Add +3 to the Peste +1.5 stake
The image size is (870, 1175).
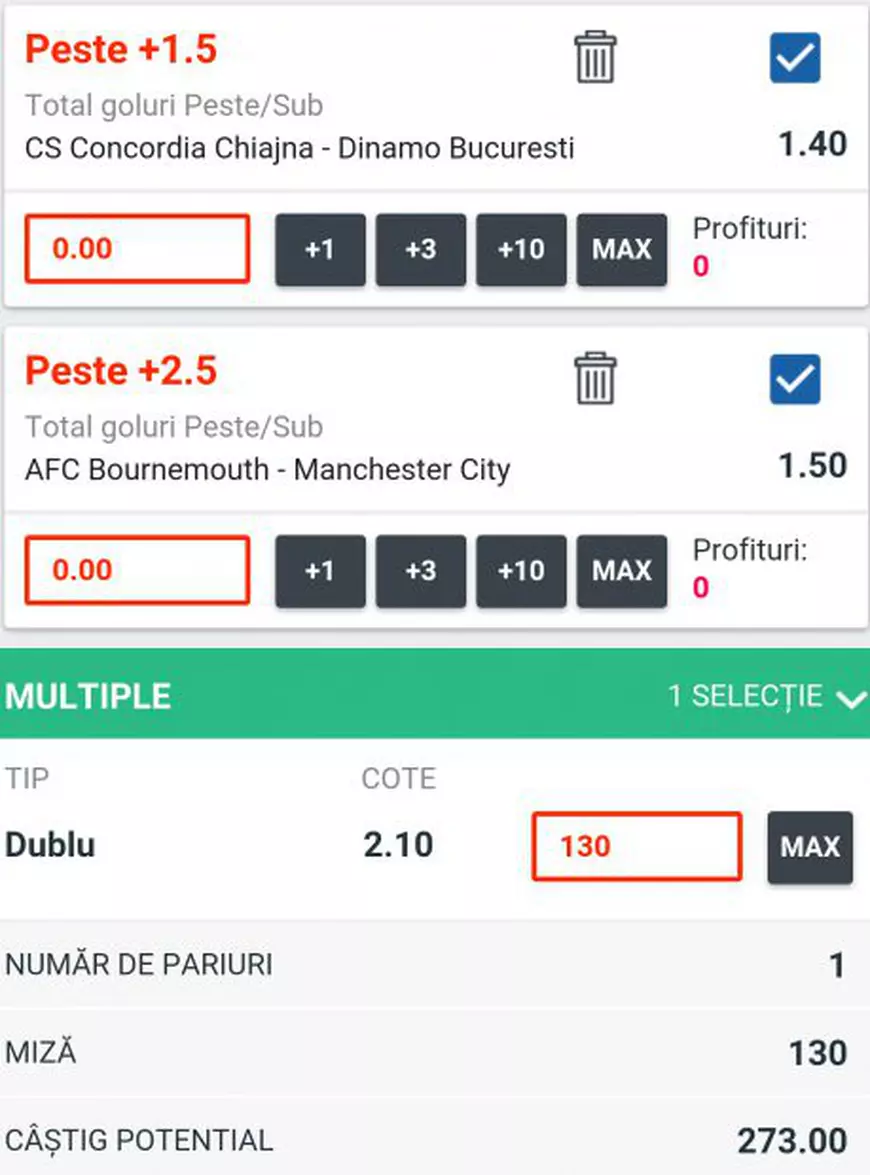coord(421,249)
